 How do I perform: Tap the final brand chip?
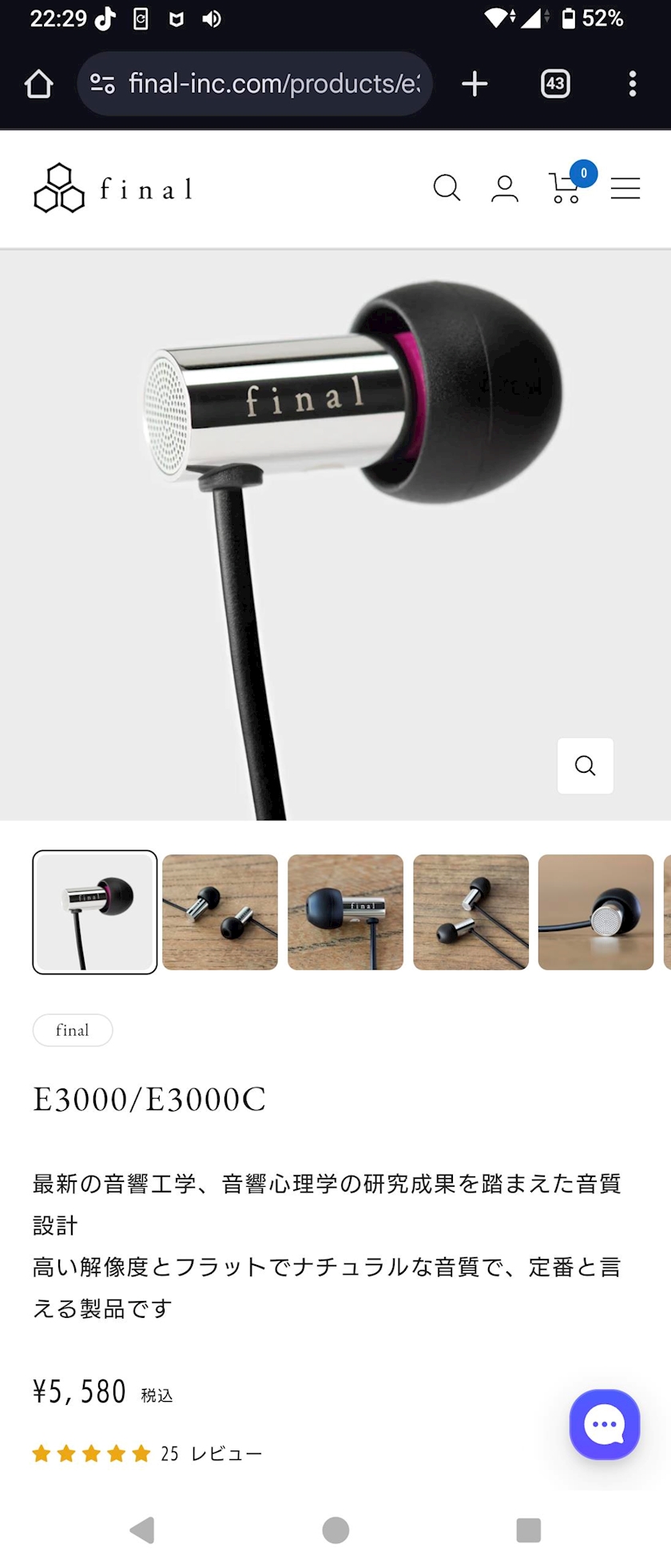coord(73,1030)
